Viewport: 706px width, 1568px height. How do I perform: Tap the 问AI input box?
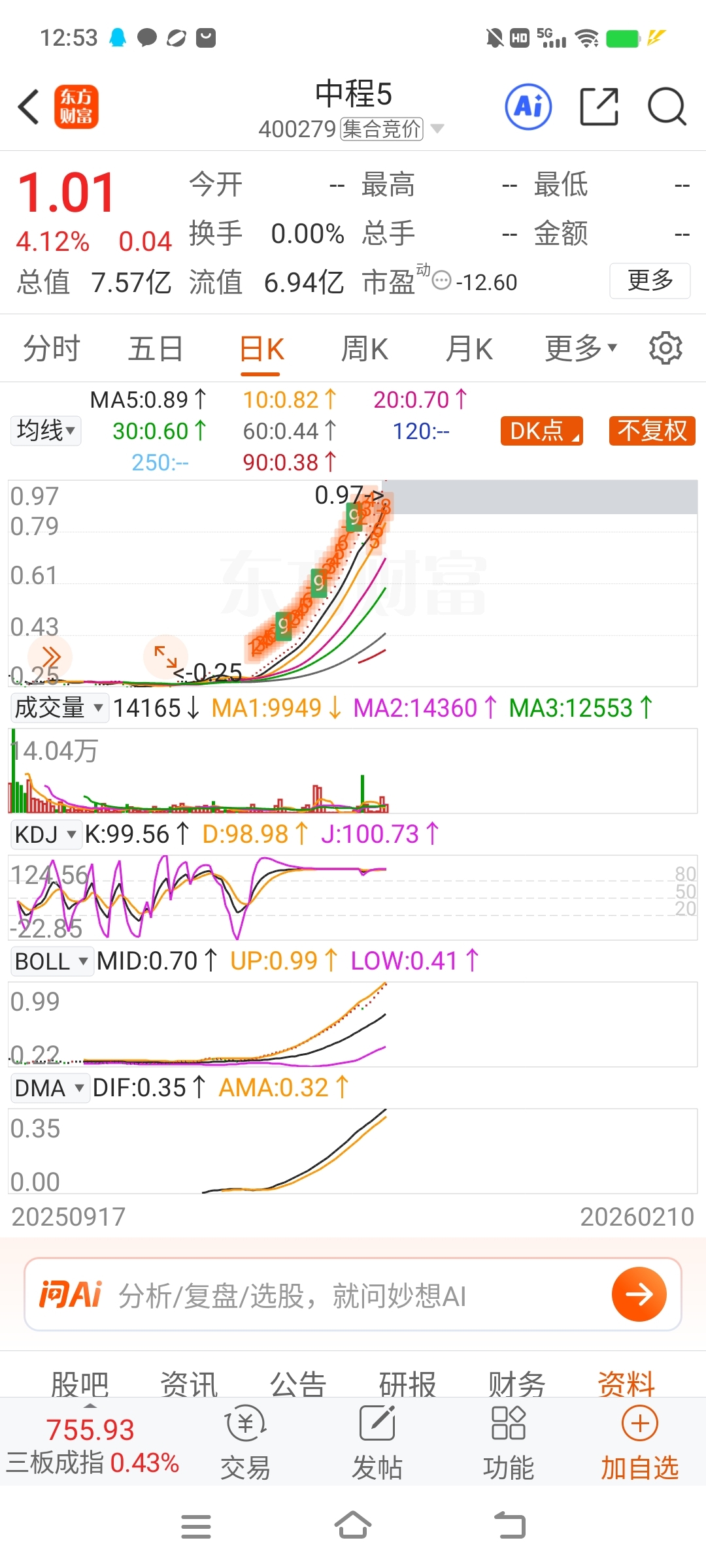tap(353, 1295)
